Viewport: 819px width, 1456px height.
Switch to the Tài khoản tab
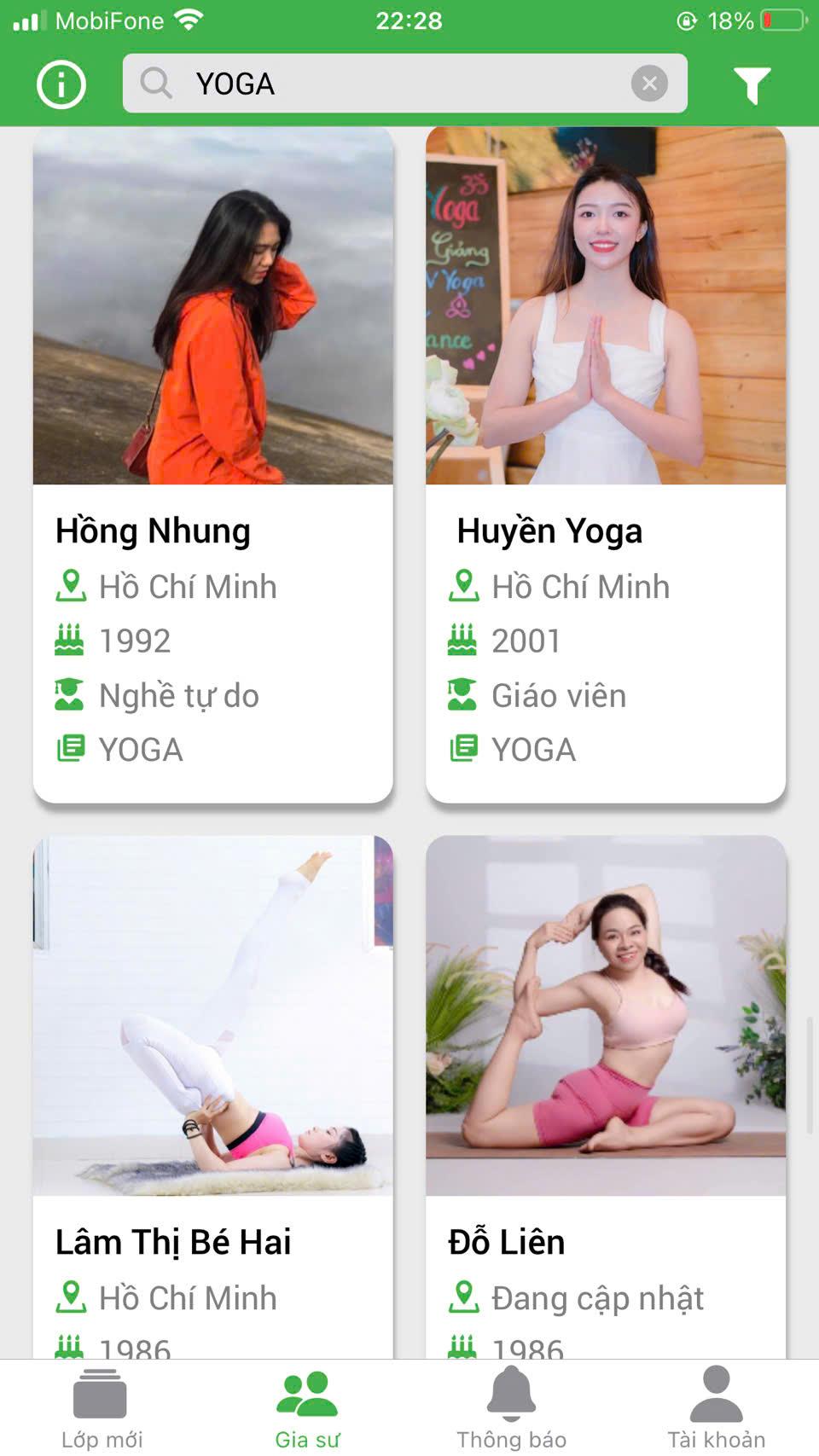[x=716, y=1408]
